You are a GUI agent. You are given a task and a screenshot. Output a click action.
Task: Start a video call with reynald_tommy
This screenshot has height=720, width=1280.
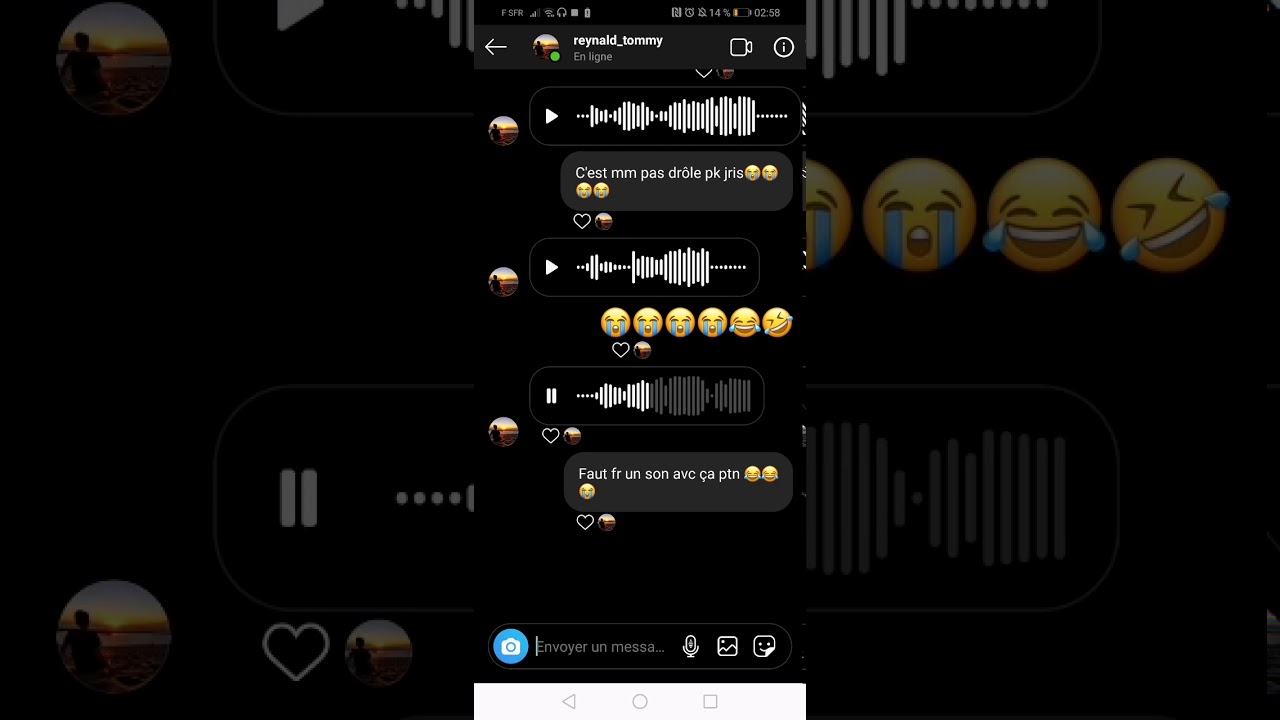pyautogui.click(x=740, y=47)
